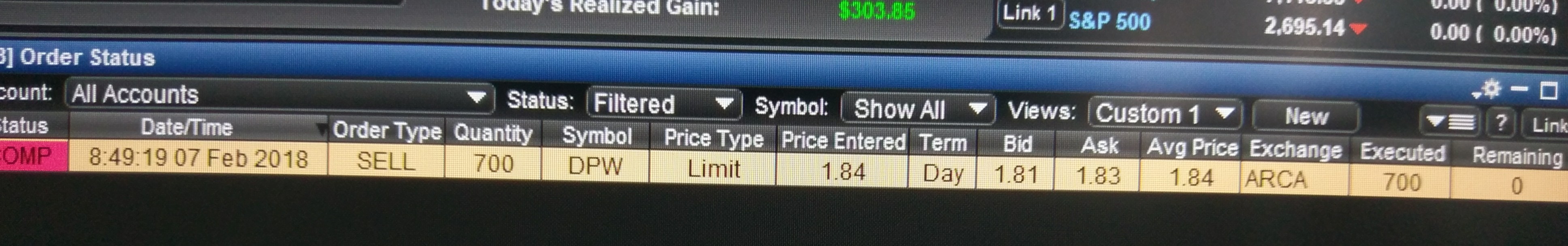Select a different view from Custom 1
The width and height of the screenshot is (1568, 246).
pos(1163,114)
